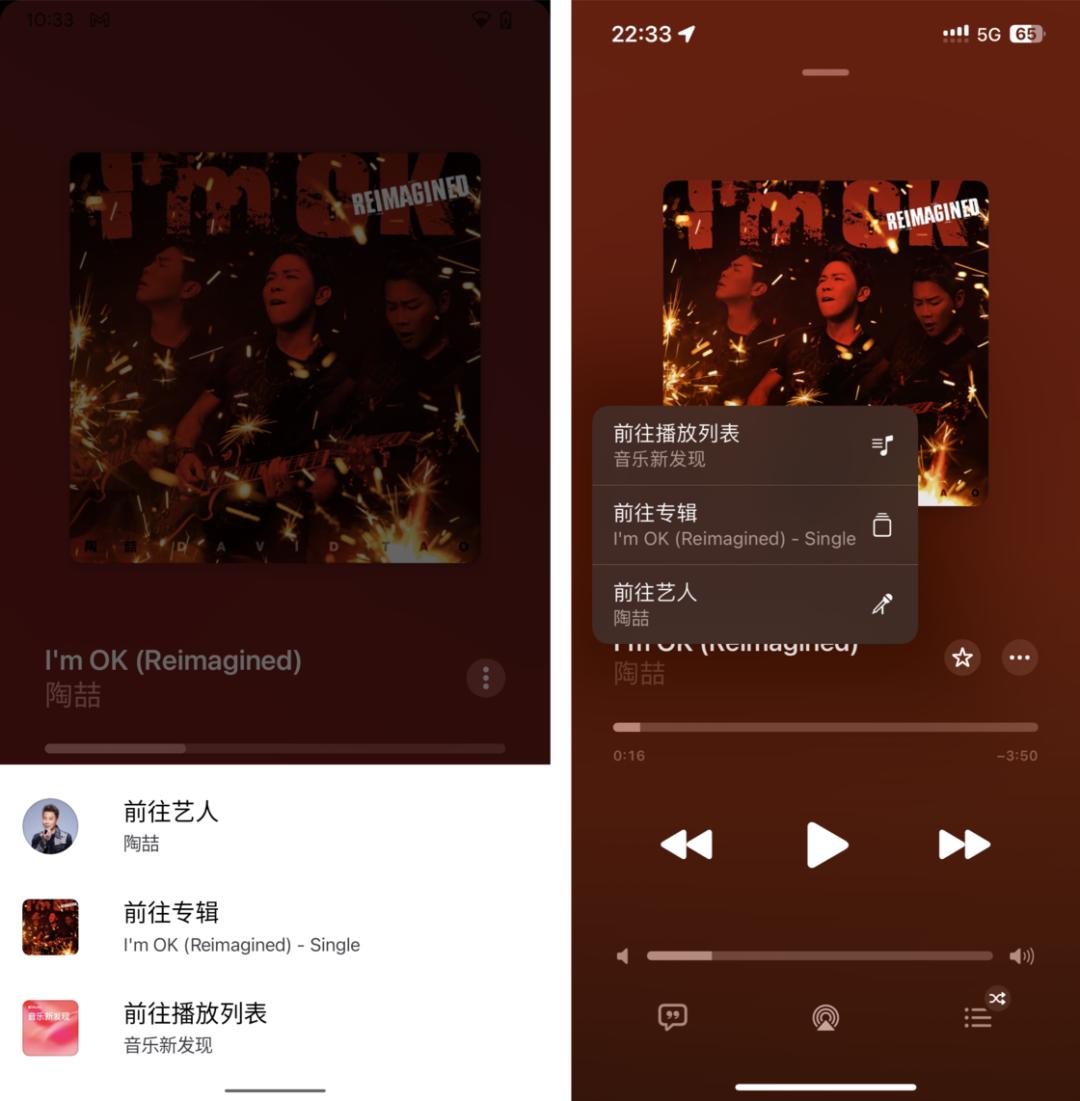The image size is (1080, 1101).
Task: Open the play queue list icon
Action: (977, 1017)
